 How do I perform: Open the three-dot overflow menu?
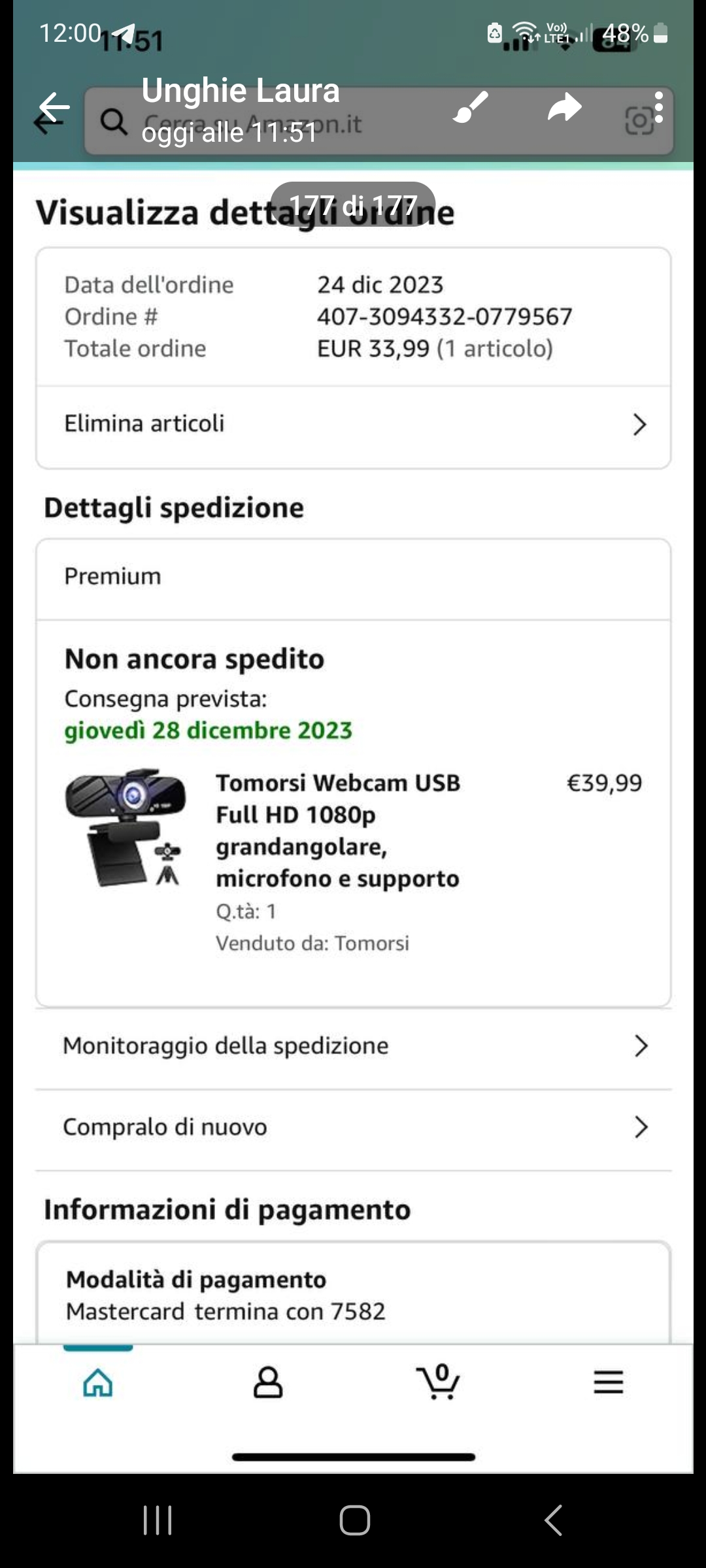658,108
